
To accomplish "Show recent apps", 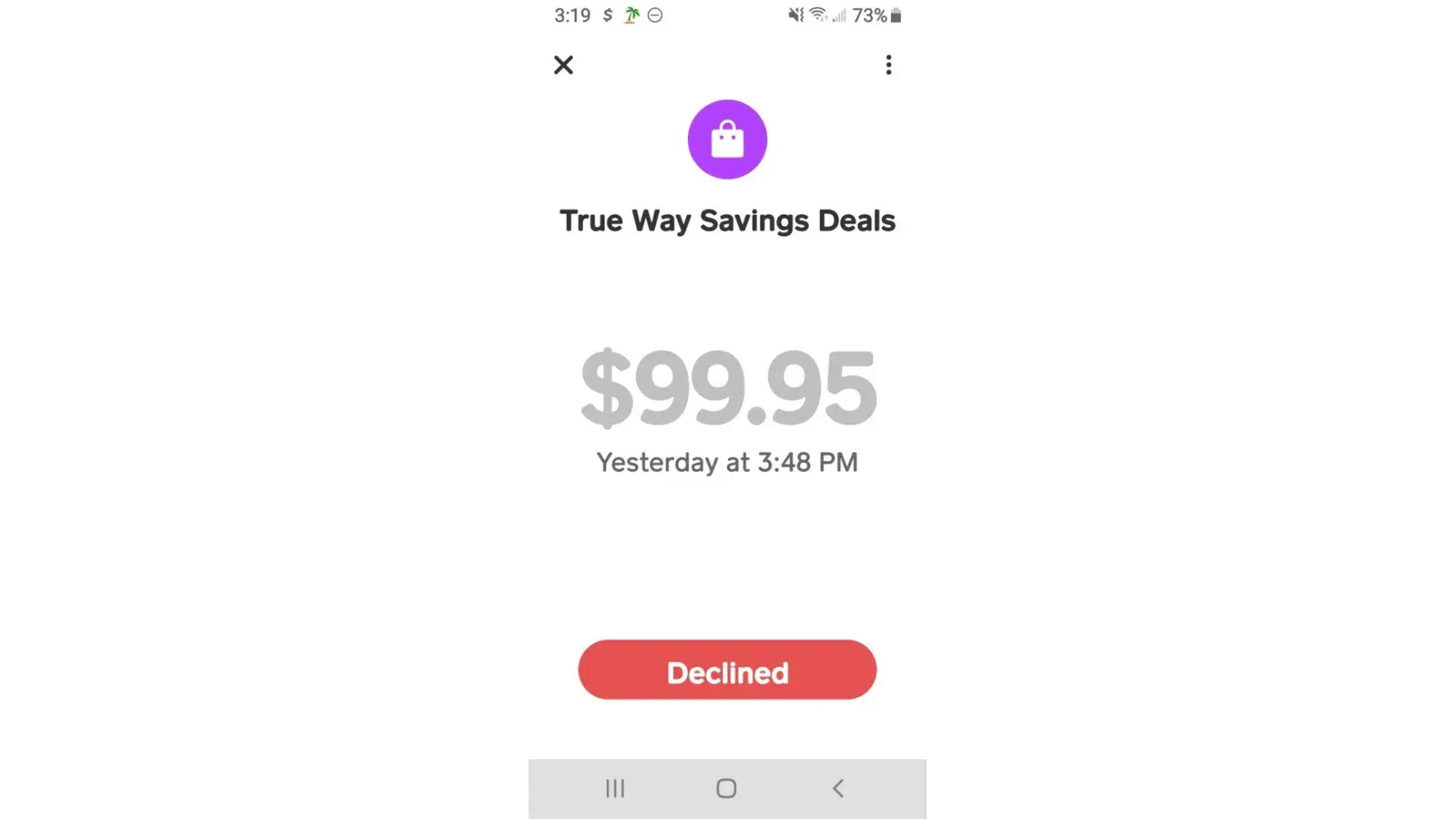I will (615, 789).
